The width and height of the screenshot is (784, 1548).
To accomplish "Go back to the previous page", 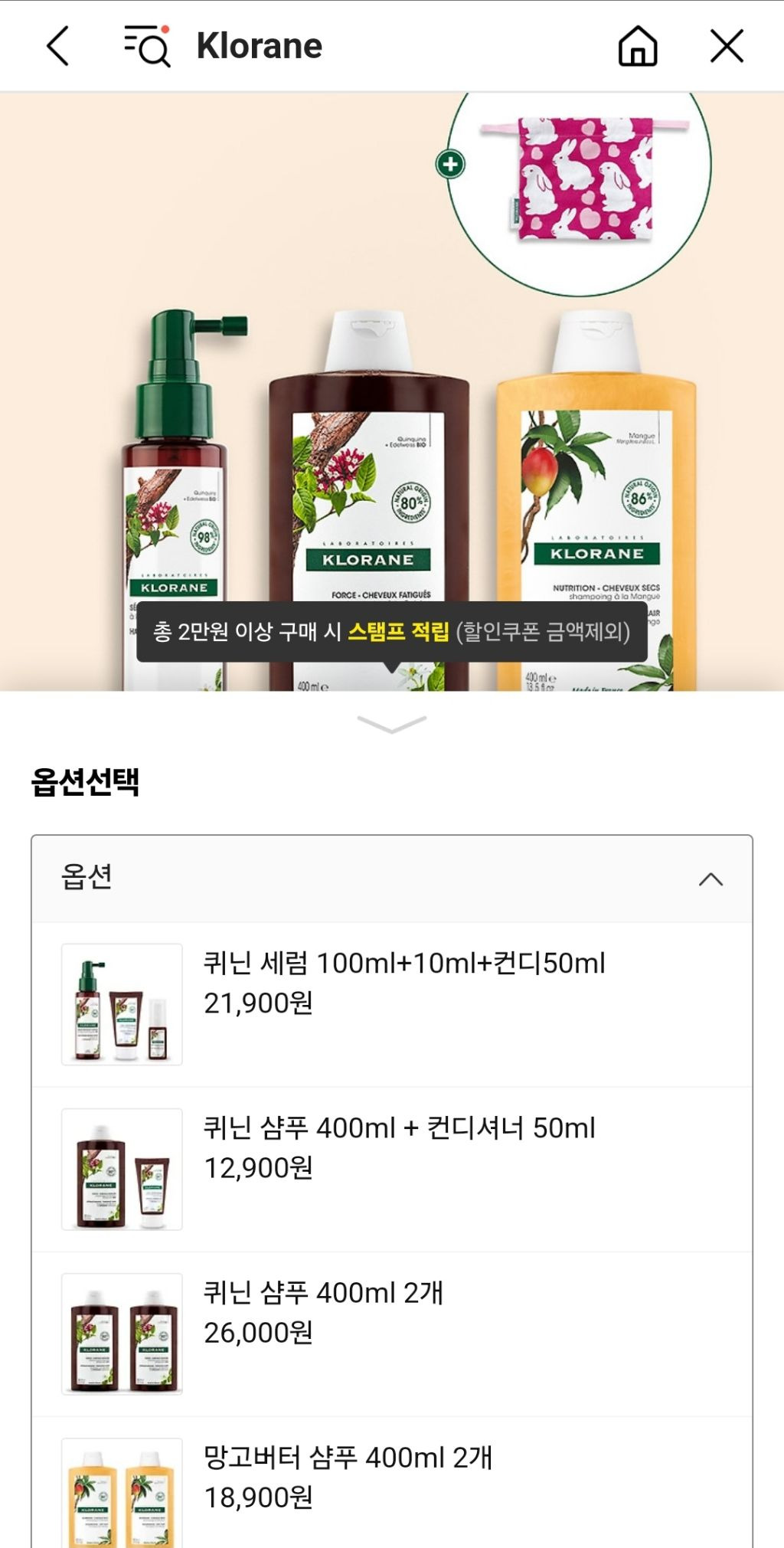I will (x=58, y=46).
